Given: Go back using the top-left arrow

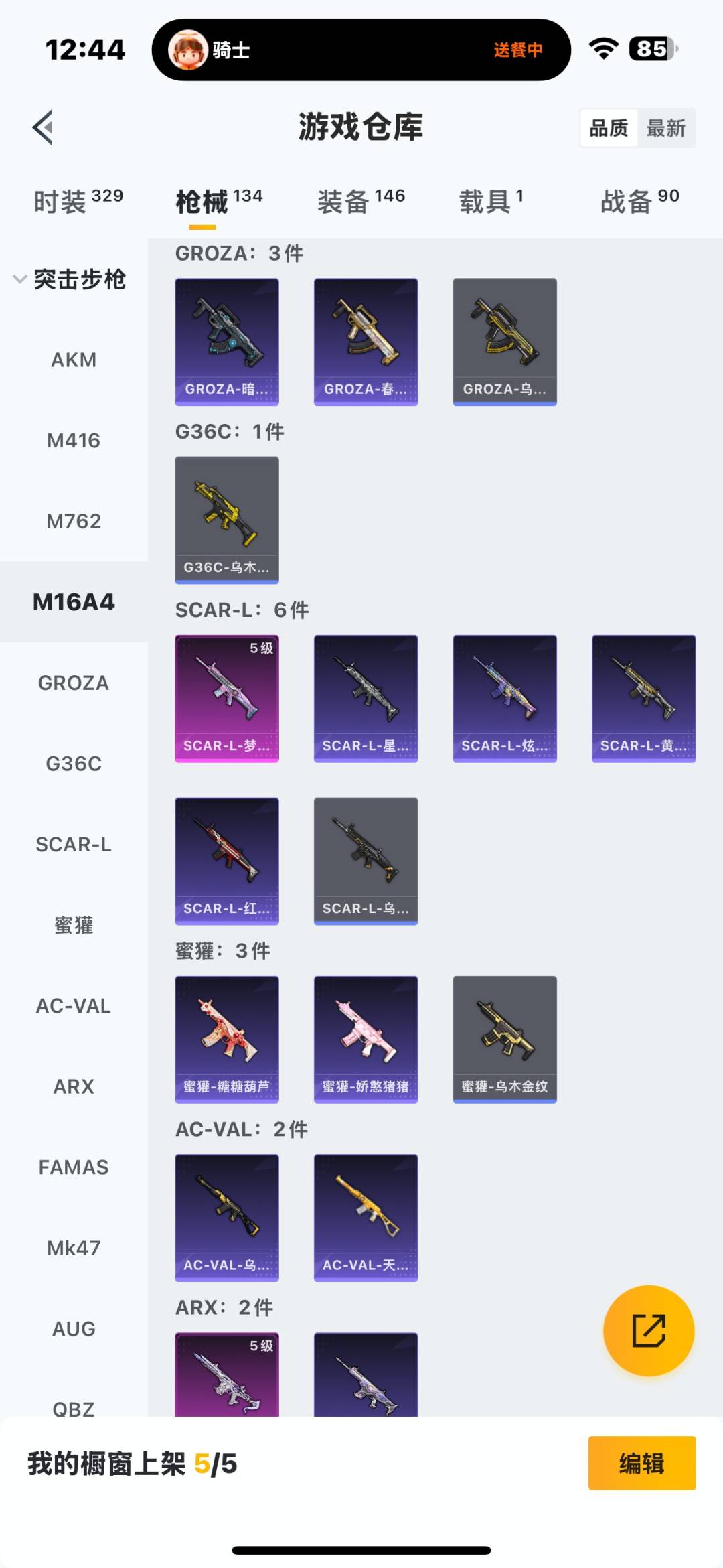Looking at the screenshot, I should [x=44, y=127].
